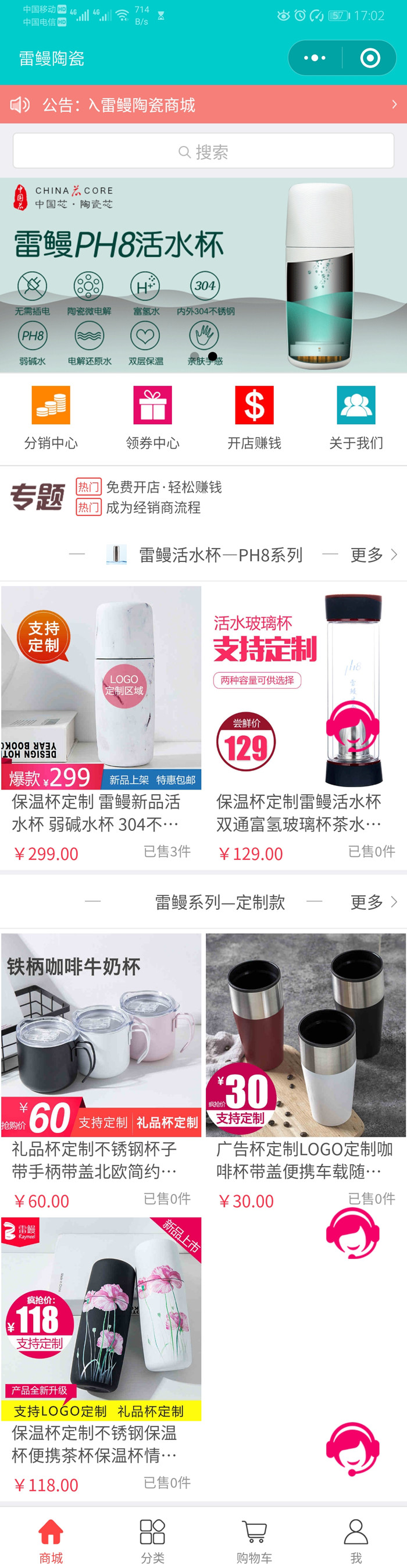See 更多 in 雷鳗活水杯—PH8系列

372,554
